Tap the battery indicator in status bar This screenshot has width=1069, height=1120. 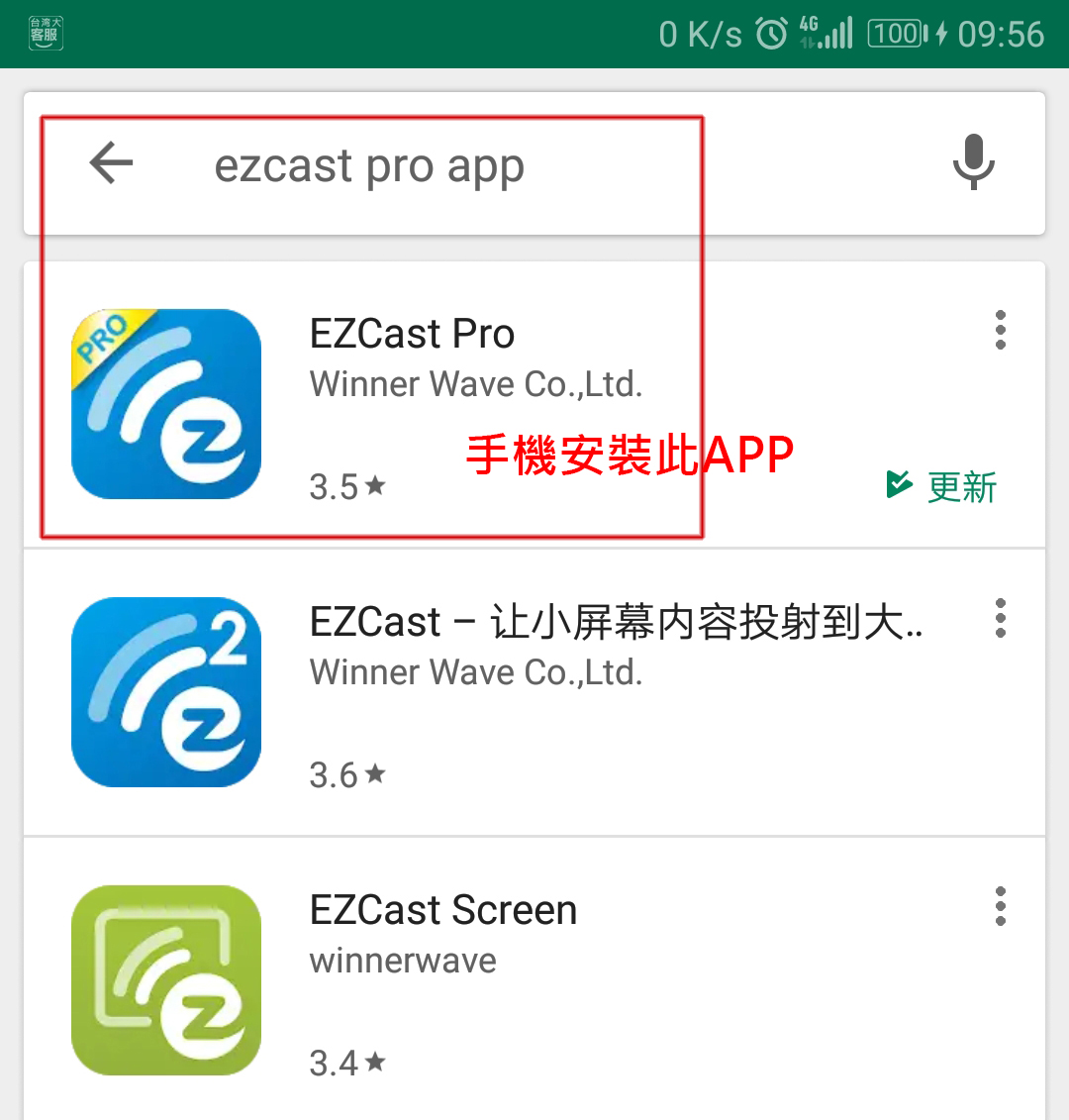coord(892,32)
